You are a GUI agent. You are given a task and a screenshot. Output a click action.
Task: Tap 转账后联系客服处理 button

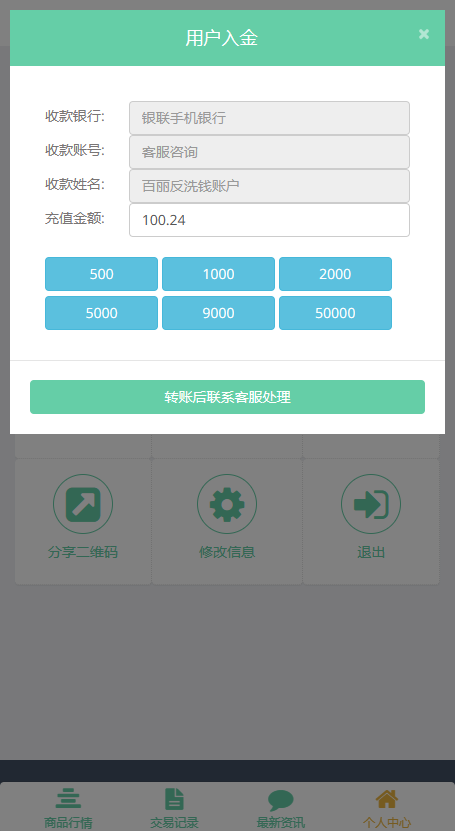(x=227, y=397)
